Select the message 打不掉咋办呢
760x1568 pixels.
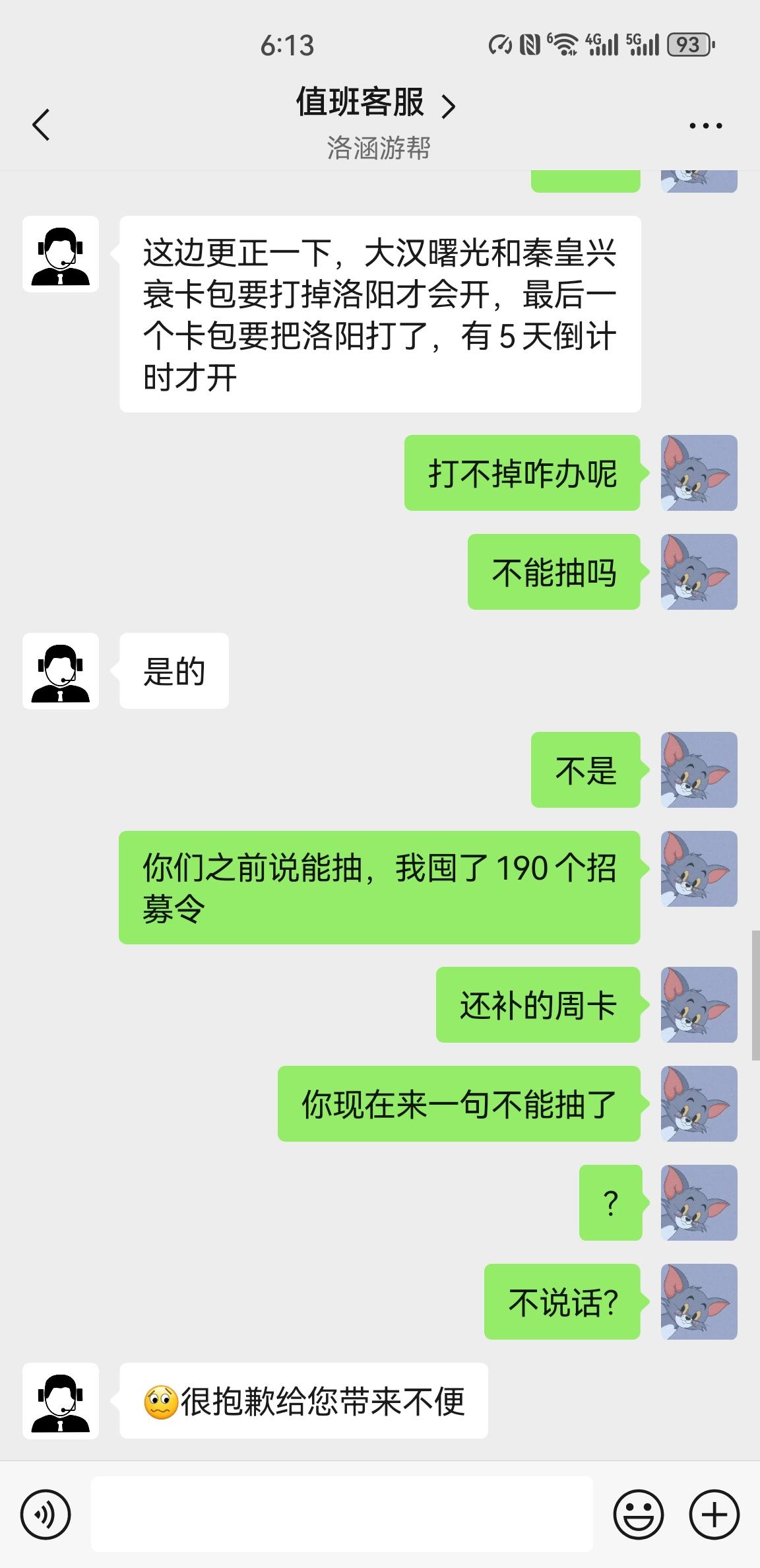521,475
